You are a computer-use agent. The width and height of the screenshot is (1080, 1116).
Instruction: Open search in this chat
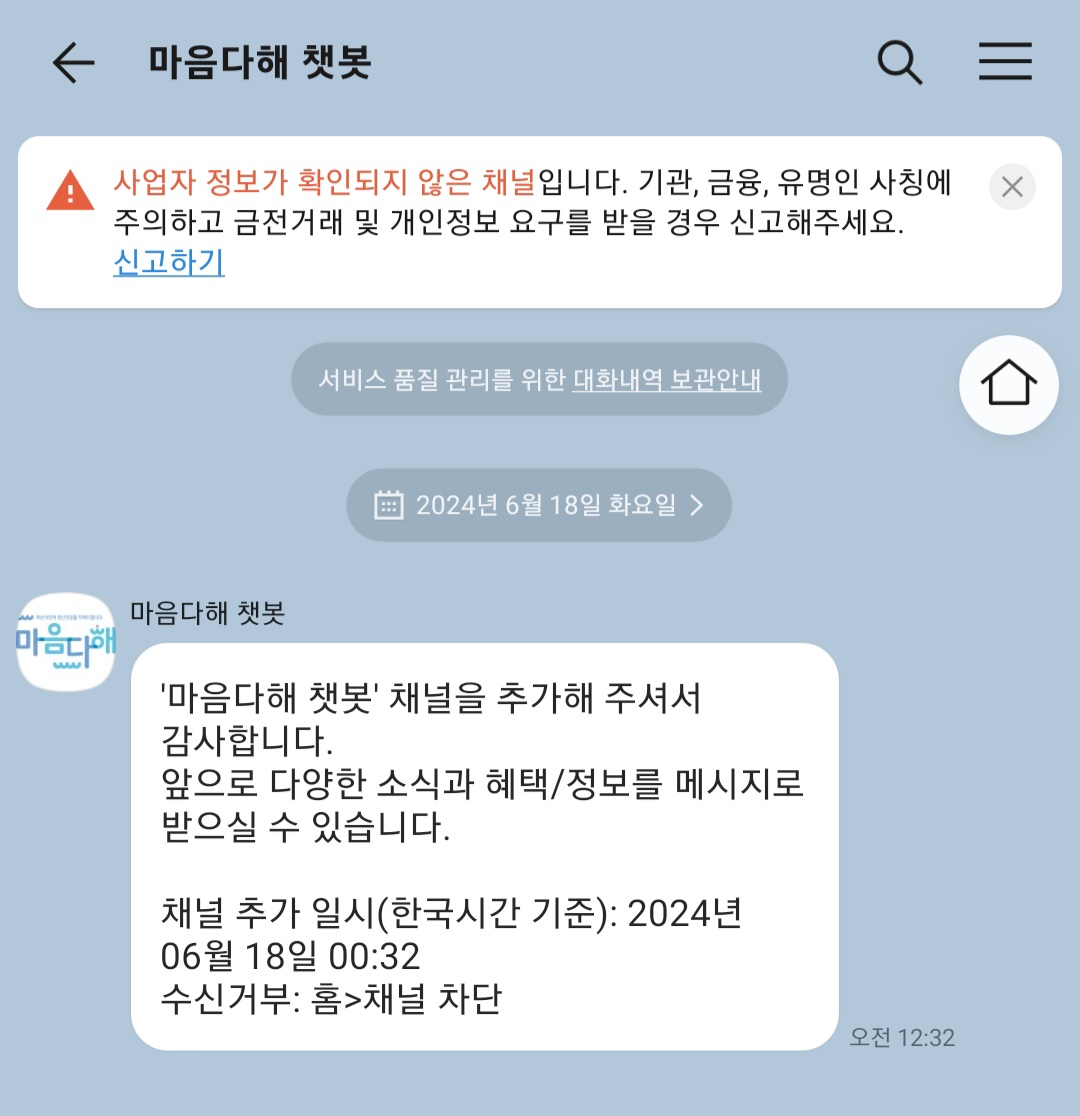(x=899, y=63)
